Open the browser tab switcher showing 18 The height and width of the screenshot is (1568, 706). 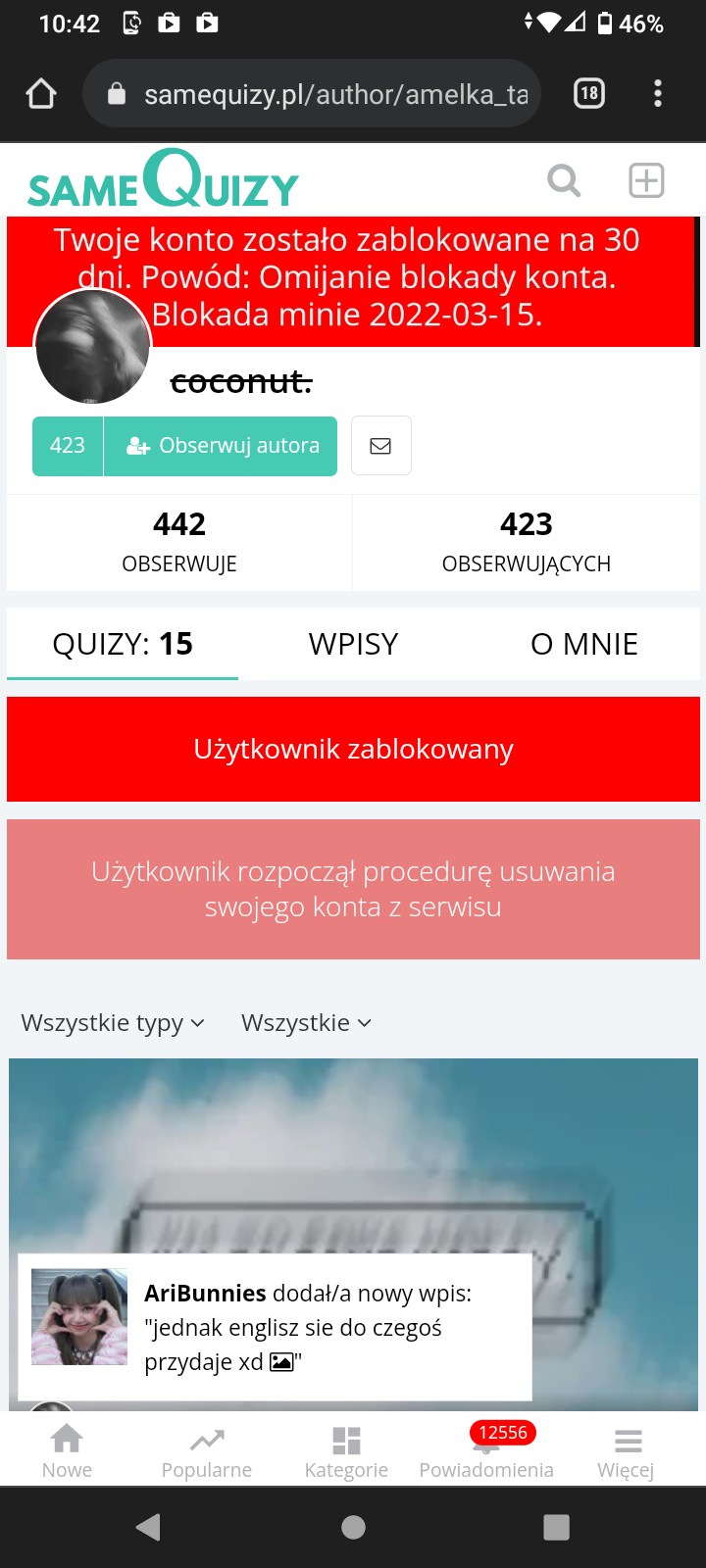588,93
